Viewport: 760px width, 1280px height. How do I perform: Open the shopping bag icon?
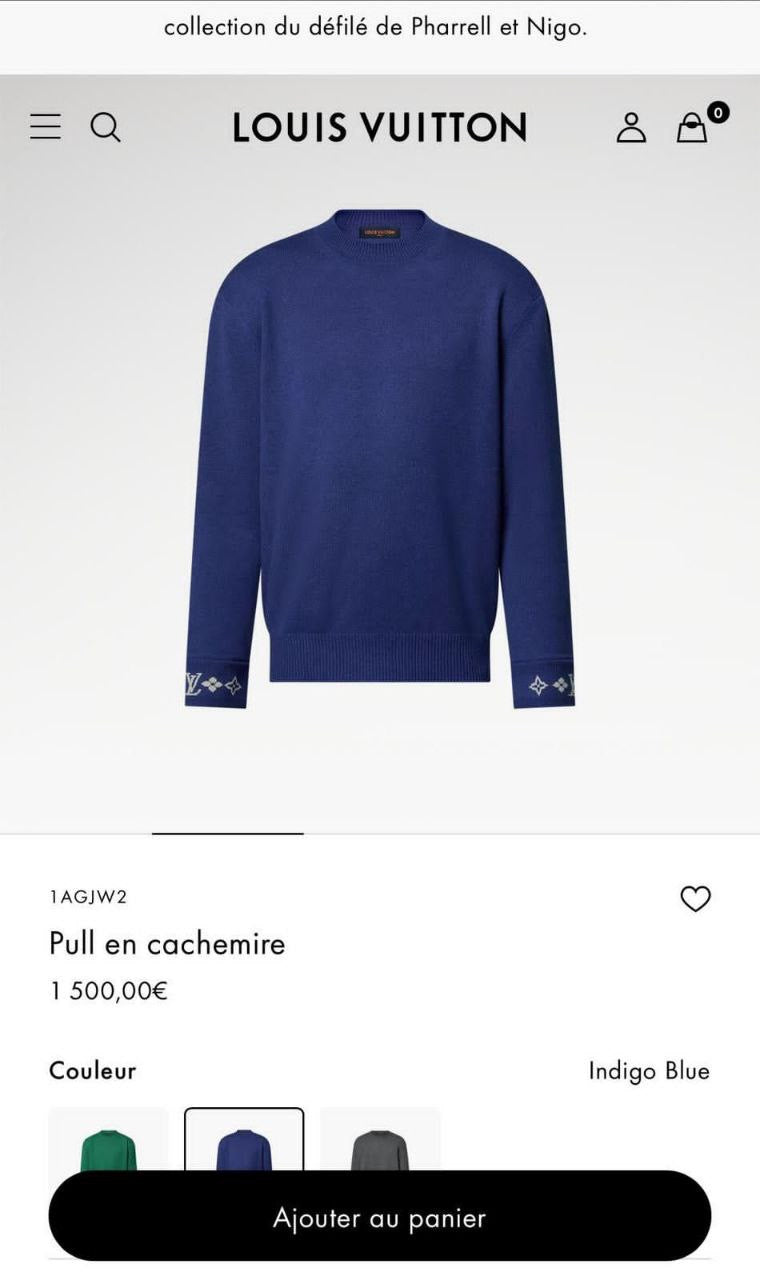click(692, 128)
